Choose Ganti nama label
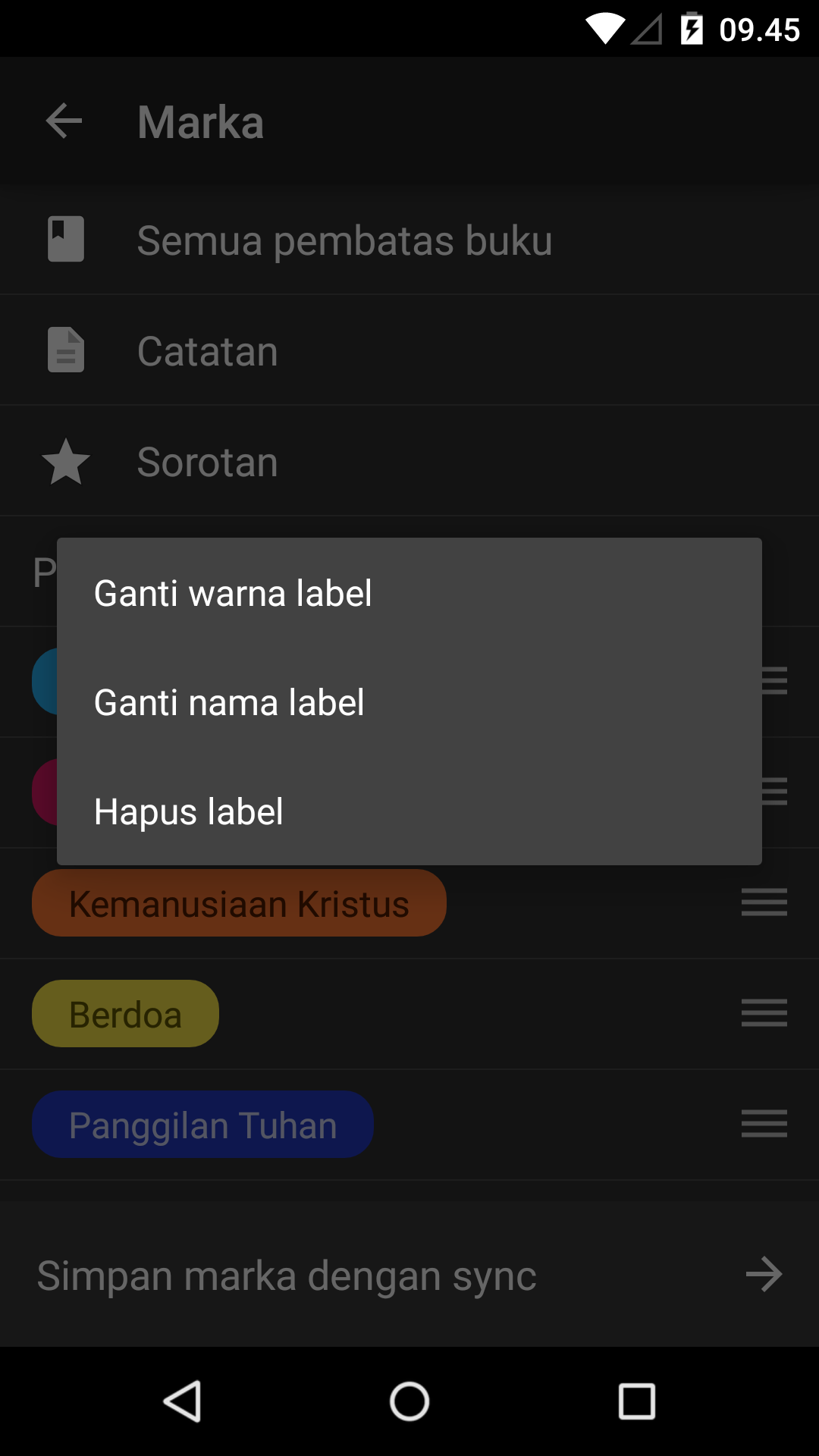This screenshot has height=1456, width=819. tap(229, 702)
